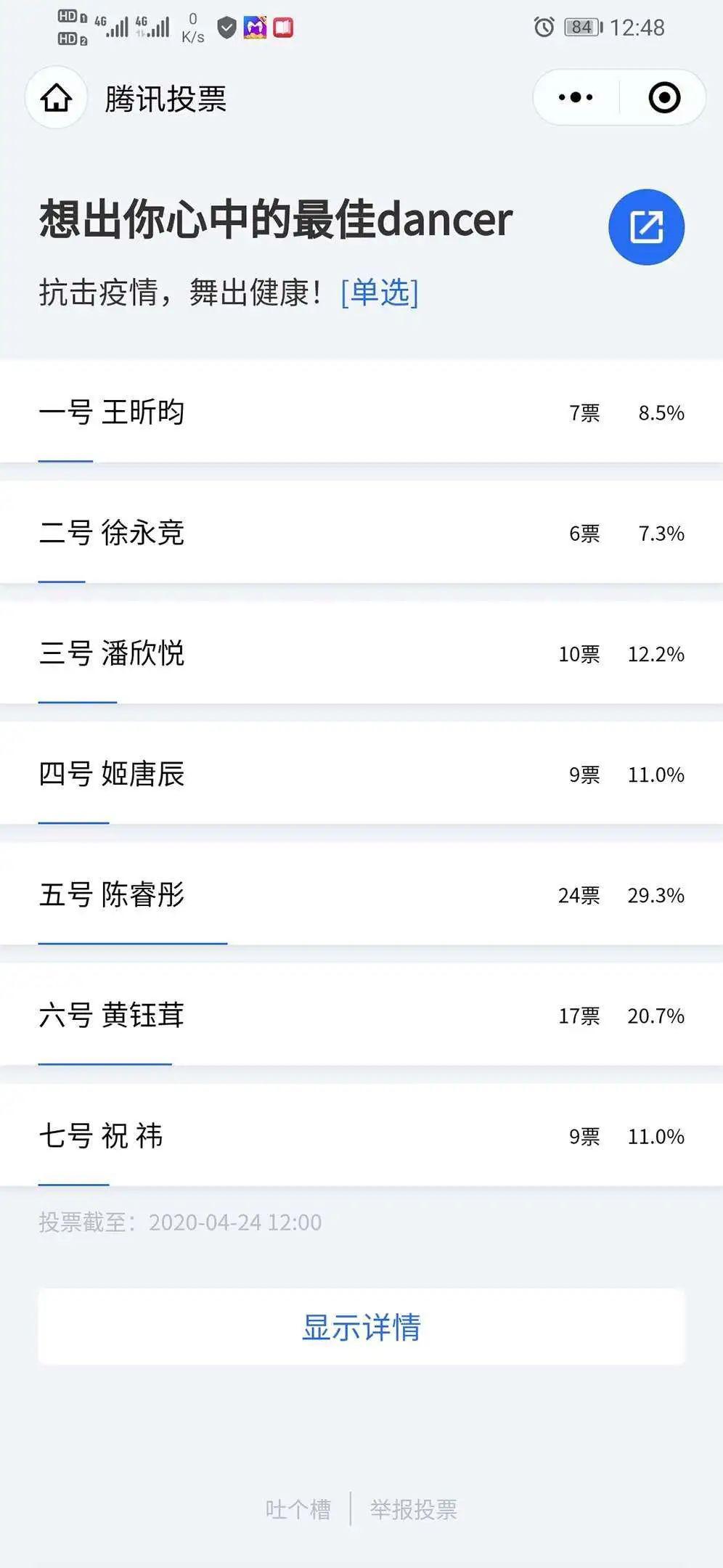Select option 四号 姬唐辰

[361, 774]
